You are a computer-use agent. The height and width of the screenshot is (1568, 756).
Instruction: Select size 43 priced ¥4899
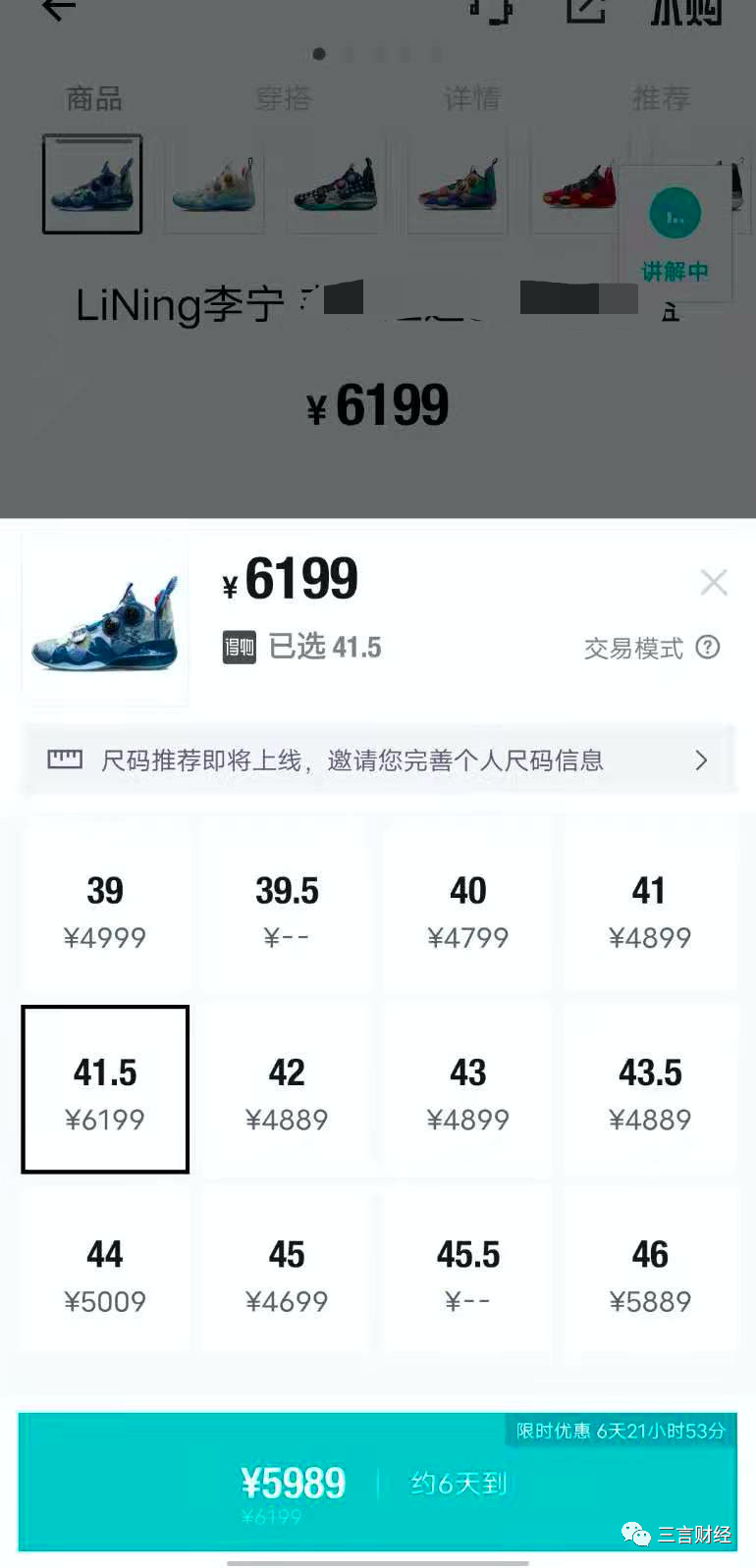[467, 1089]
